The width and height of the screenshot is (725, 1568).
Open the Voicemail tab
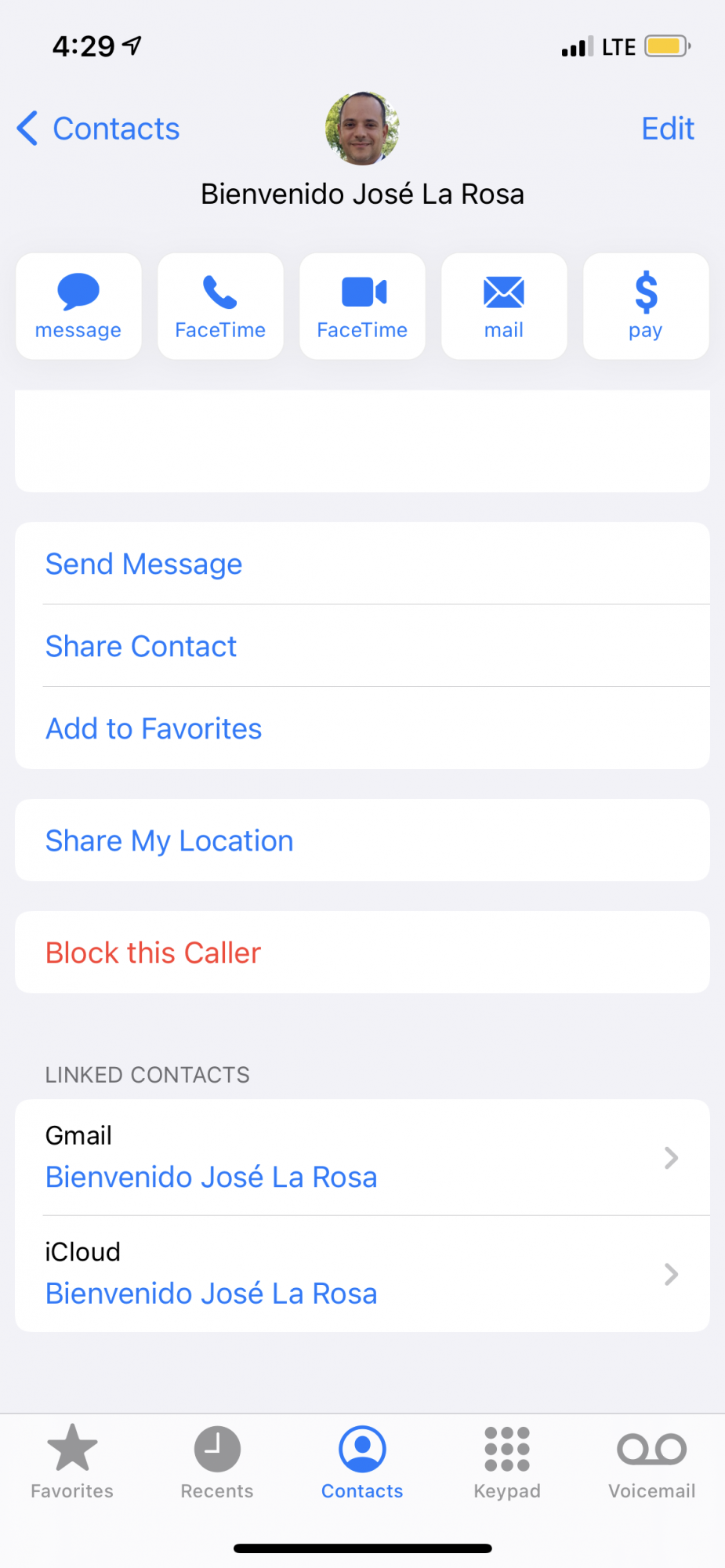pos(652,1461)
